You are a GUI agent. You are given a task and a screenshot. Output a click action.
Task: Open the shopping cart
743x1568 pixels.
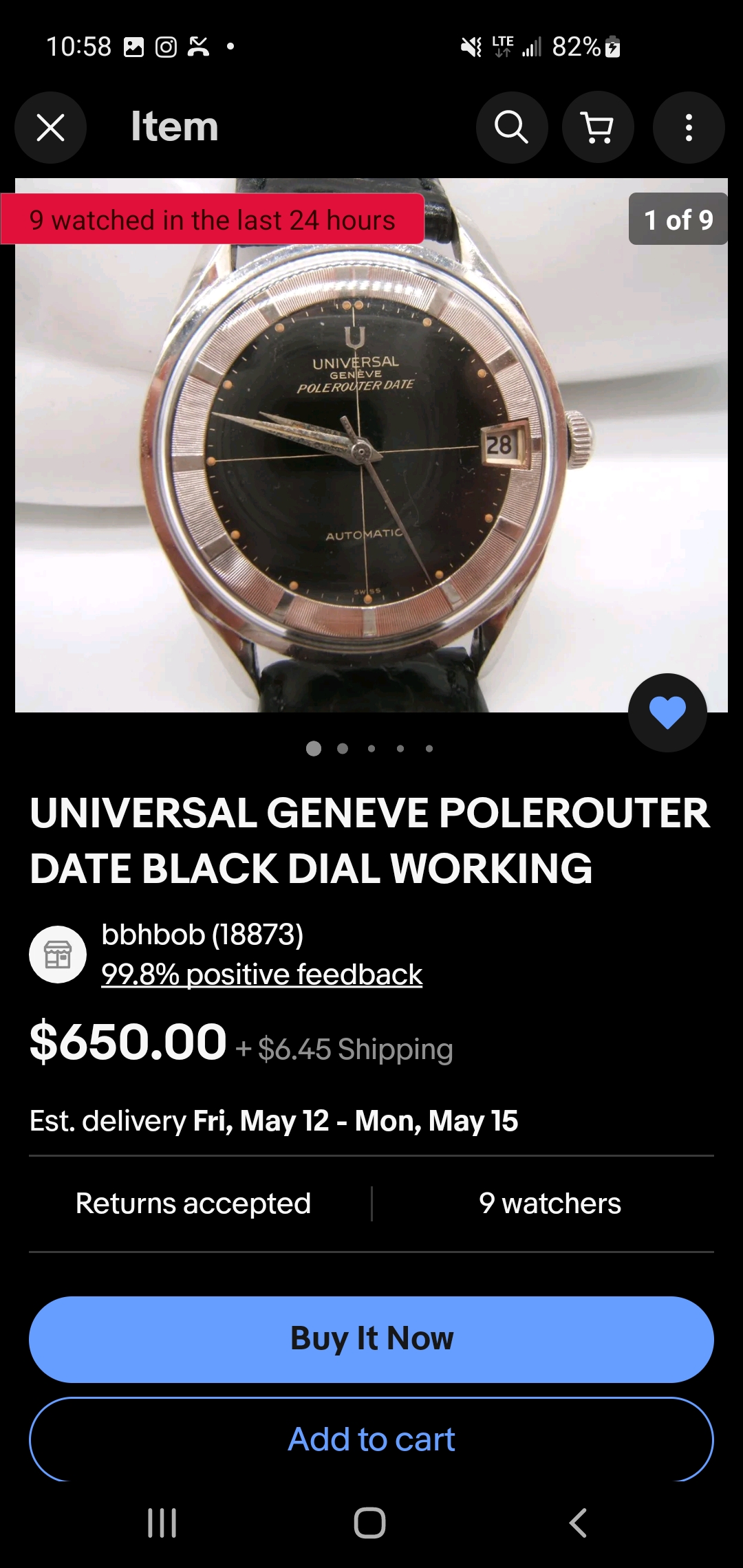click(597, 127)
